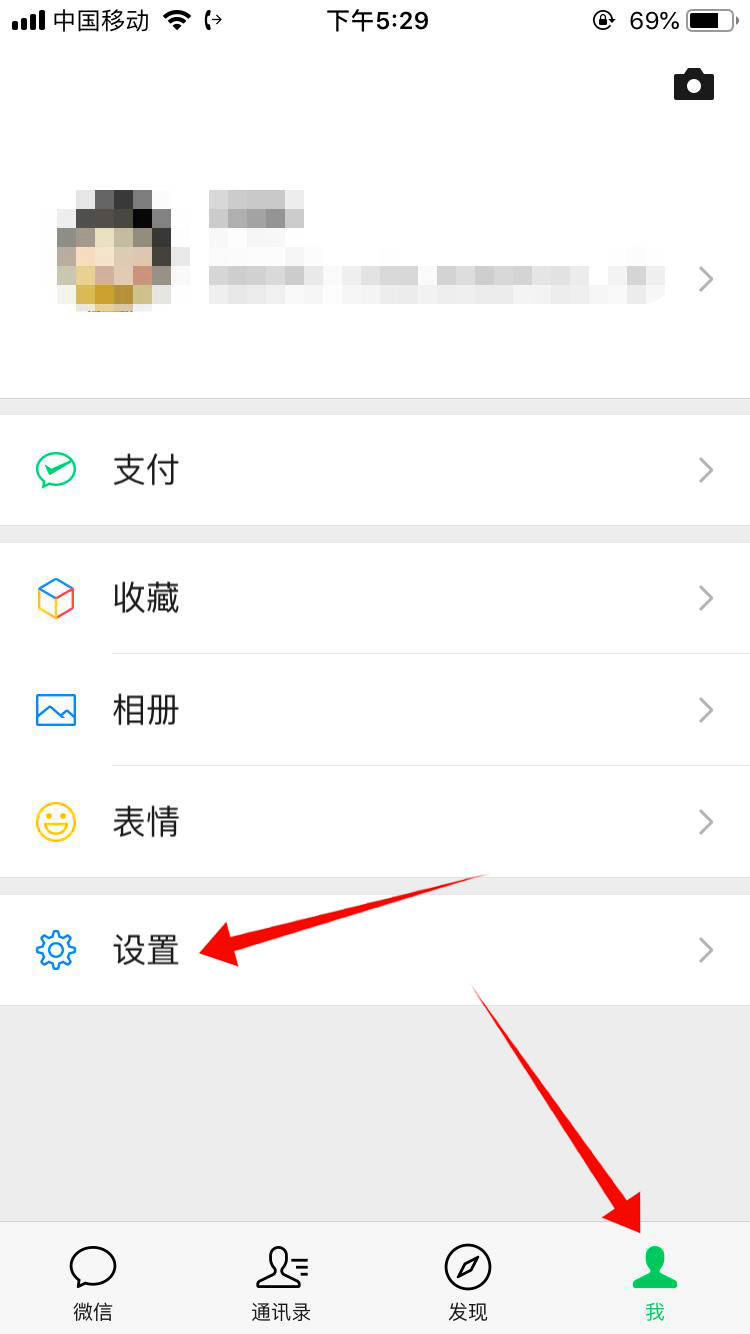Open Favorites (收藏) via its colored box icon
Screen dimensions: 750x1334
[x=56, y=598]
